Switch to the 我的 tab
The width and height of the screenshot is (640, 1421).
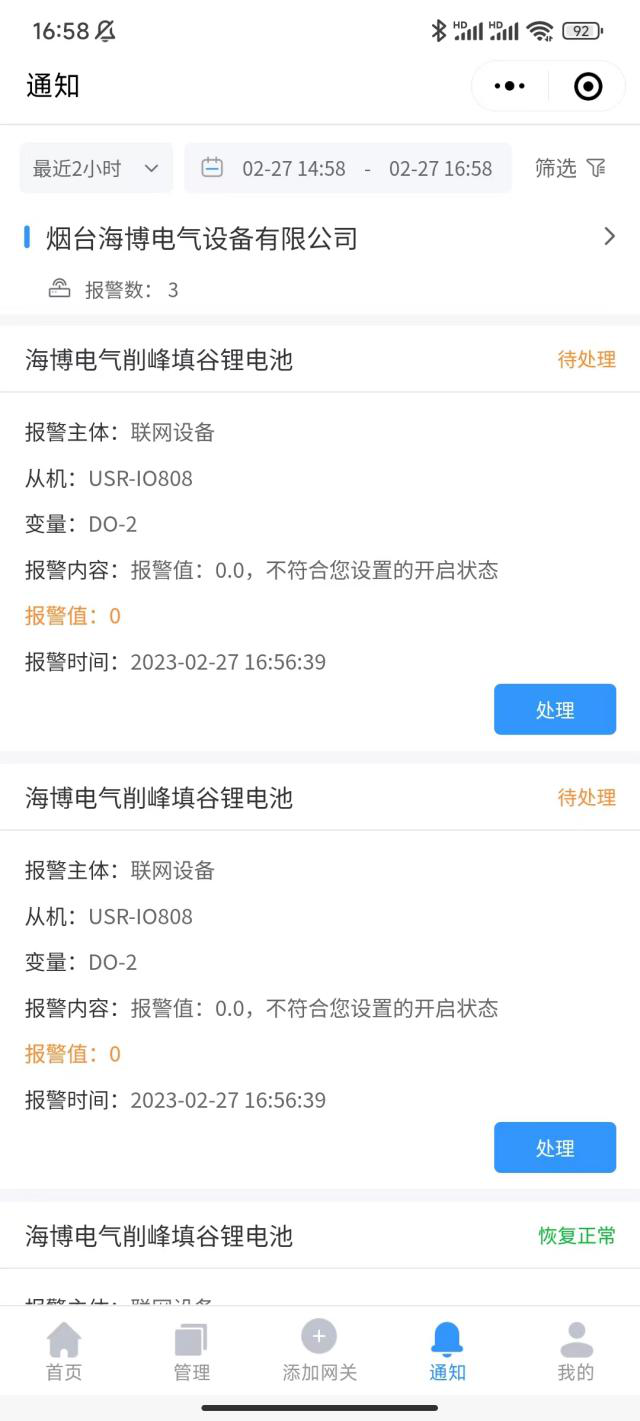[x=576, y=1352]
